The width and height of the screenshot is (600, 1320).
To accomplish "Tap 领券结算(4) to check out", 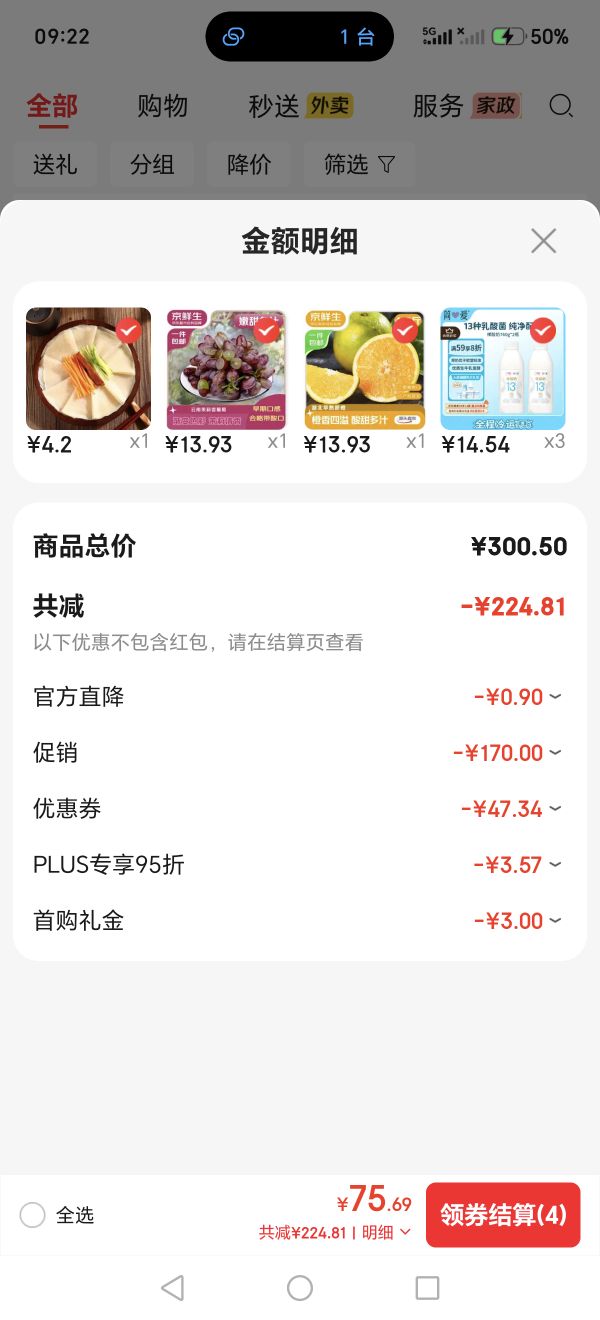I will click(x=503, y=1215).
